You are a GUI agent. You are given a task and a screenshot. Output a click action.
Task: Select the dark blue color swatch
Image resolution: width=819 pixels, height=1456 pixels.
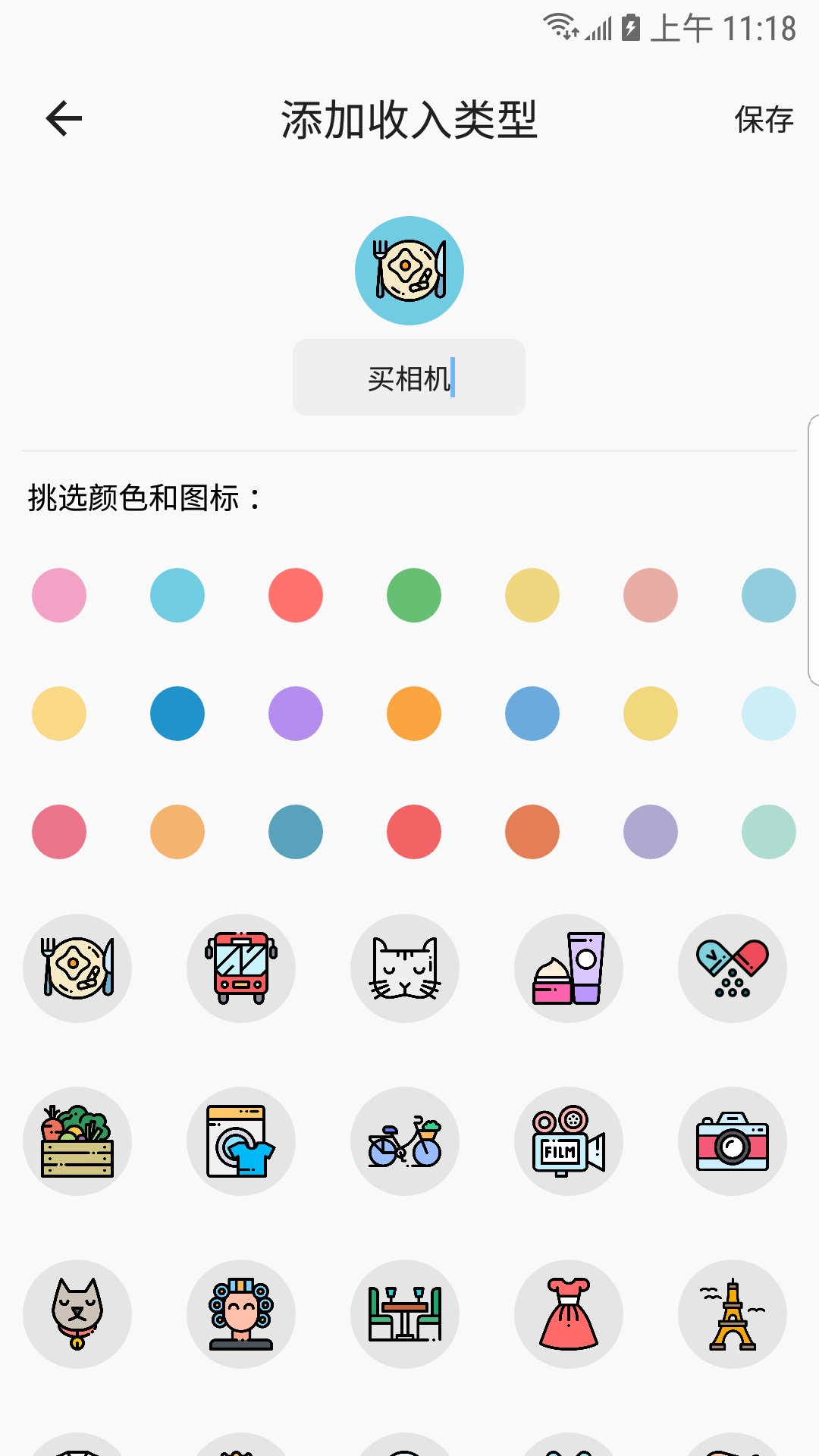[177, 714]
